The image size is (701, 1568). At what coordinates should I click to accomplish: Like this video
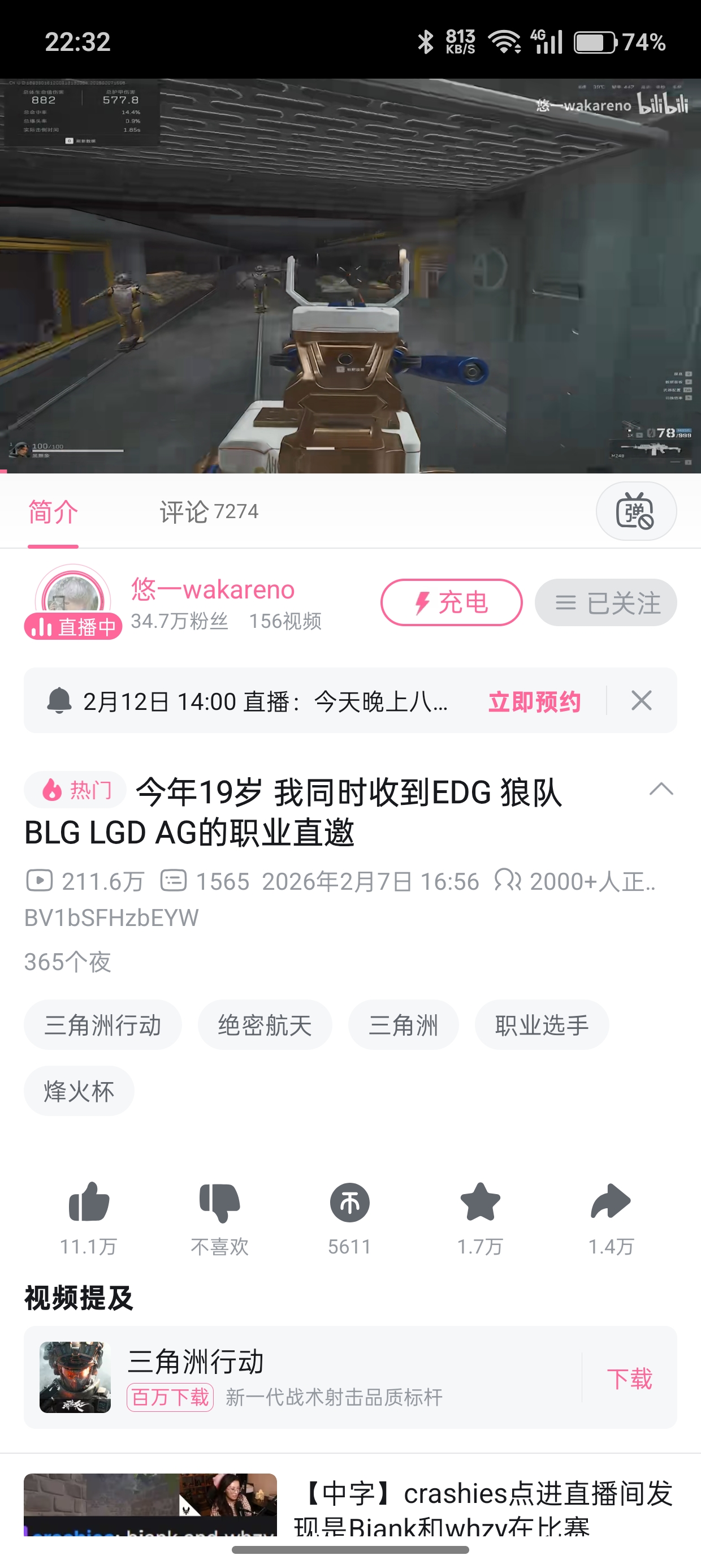89,1203
